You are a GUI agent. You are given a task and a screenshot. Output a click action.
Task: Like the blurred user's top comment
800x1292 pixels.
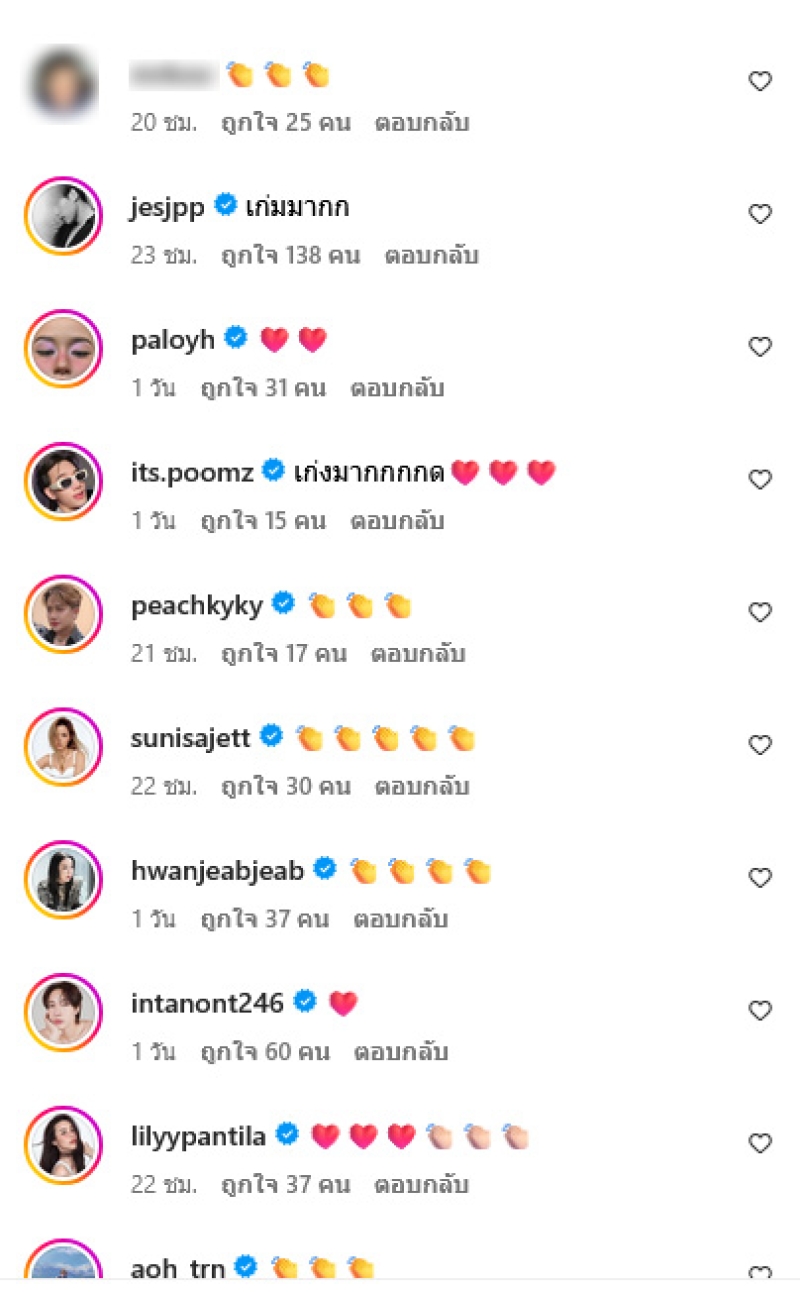point(760,82)
